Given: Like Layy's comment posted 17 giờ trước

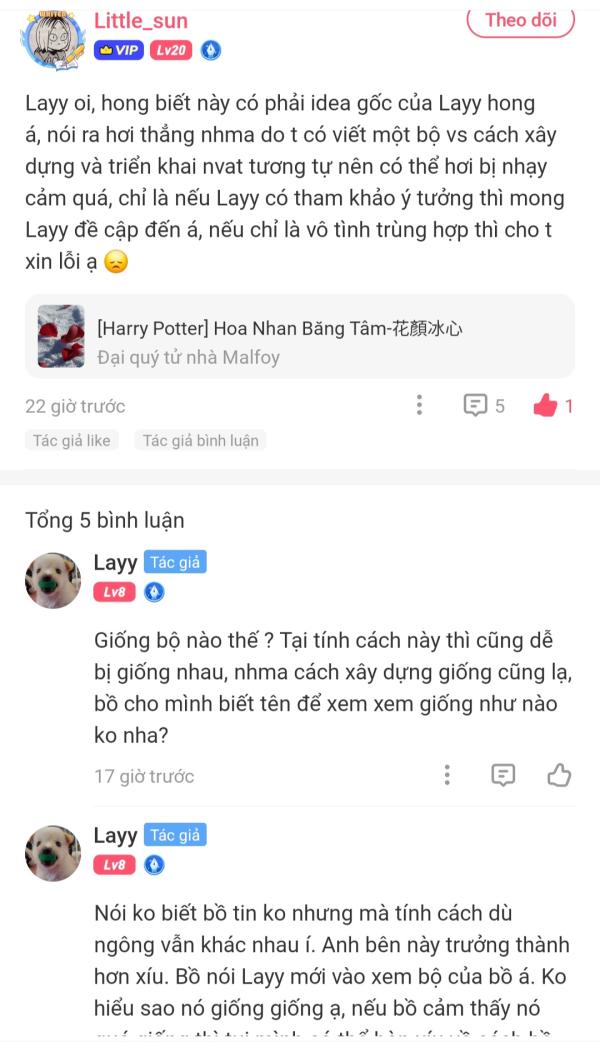Looking at the screenshot, I should pyautogui.click(x=559, y=775).
